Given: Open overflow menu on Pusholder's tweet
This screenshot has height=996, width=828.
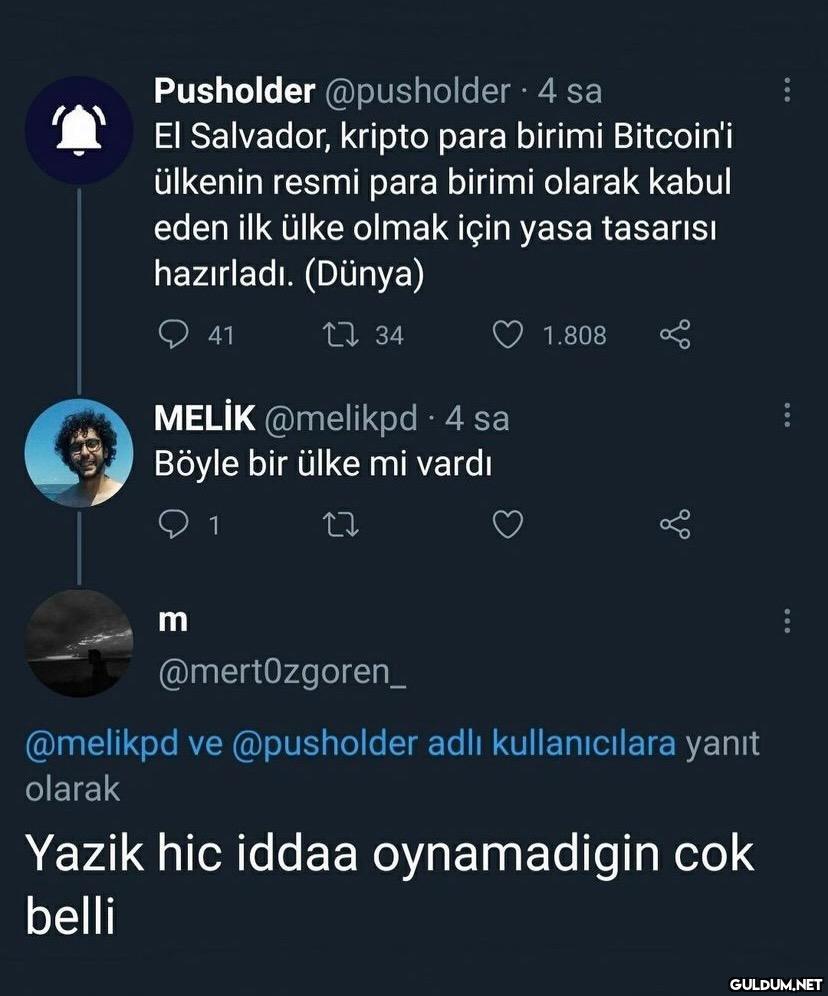Looking at the screenshot, I should (787, 91).
